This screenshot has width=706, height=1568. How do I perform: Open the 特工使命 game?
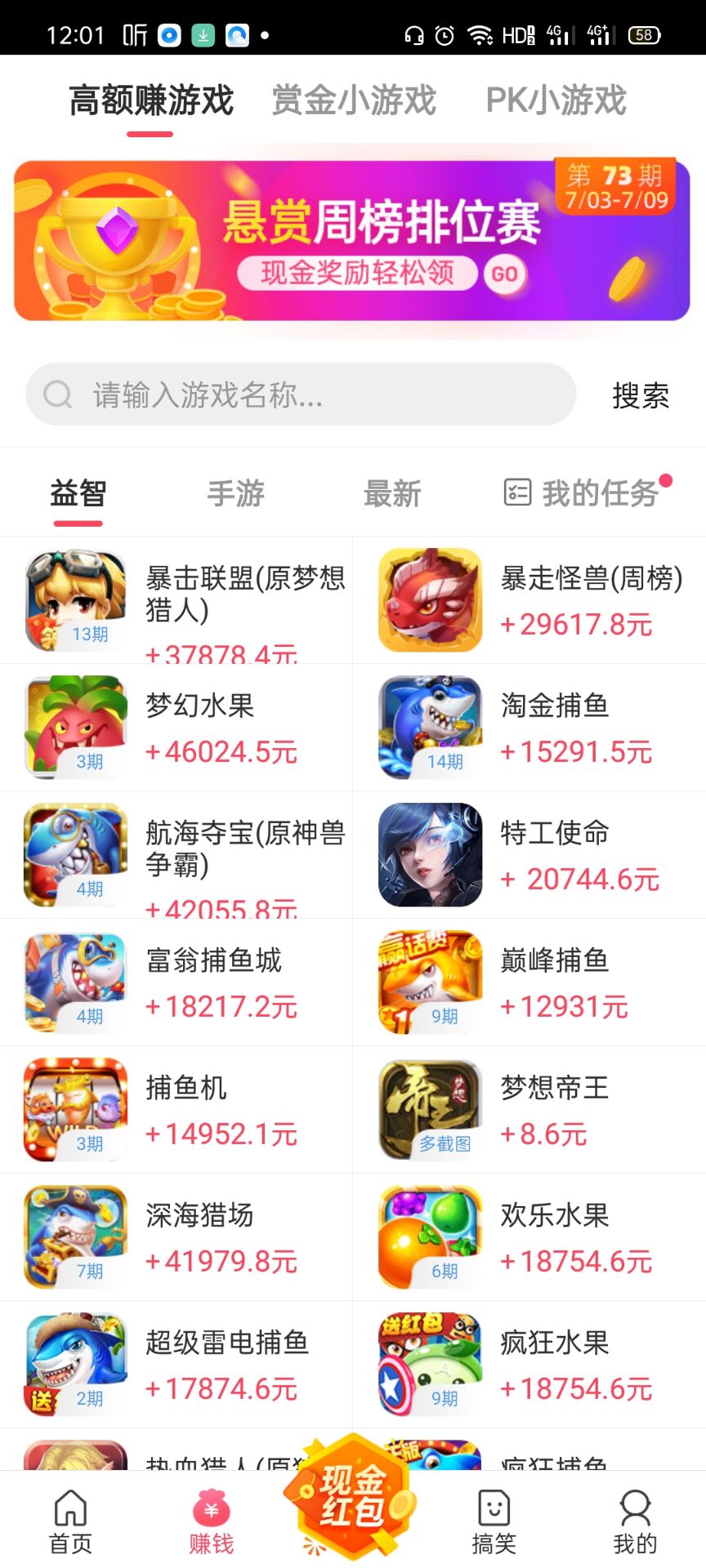click(529, 855)
